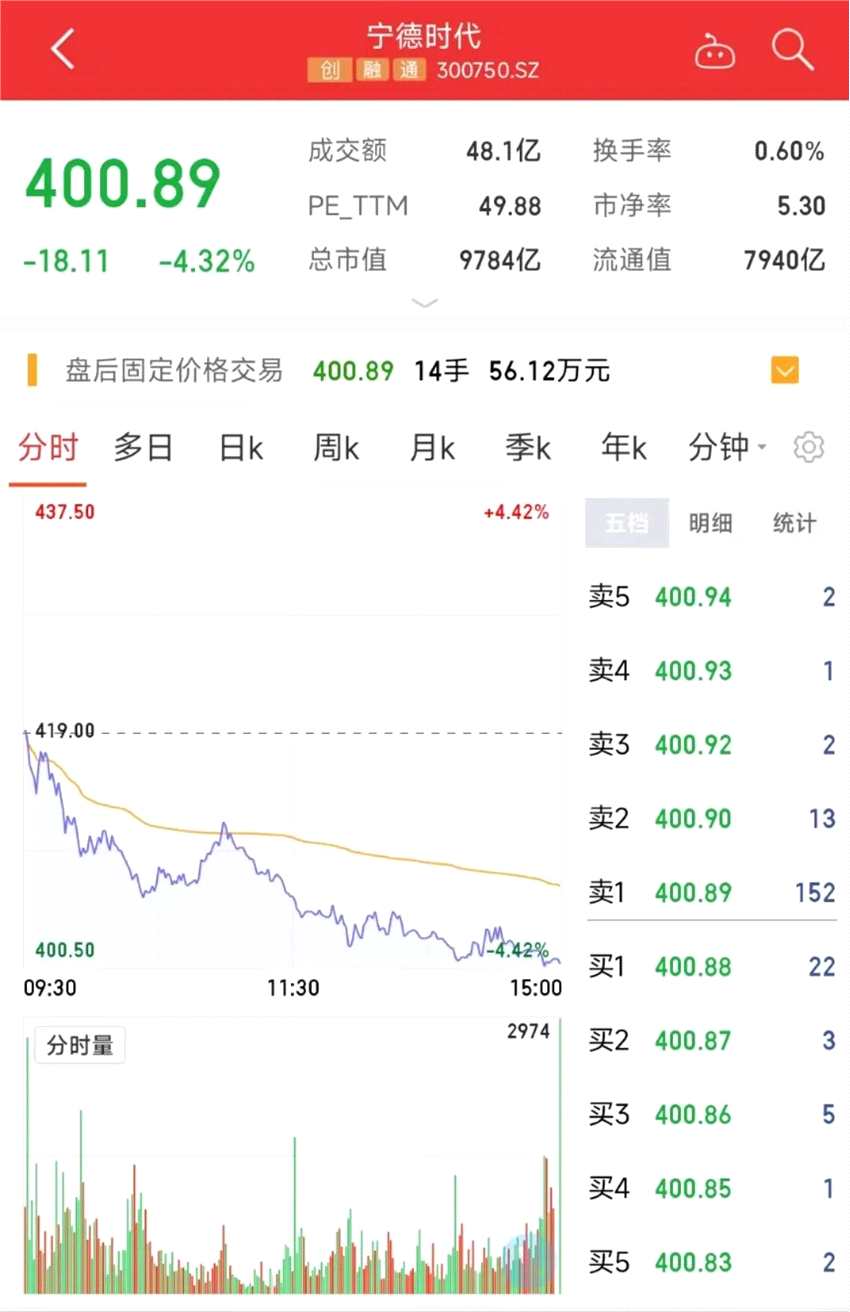
Task: Expand more stats via the chevron under 总市值
Action: tap(424, 302)
